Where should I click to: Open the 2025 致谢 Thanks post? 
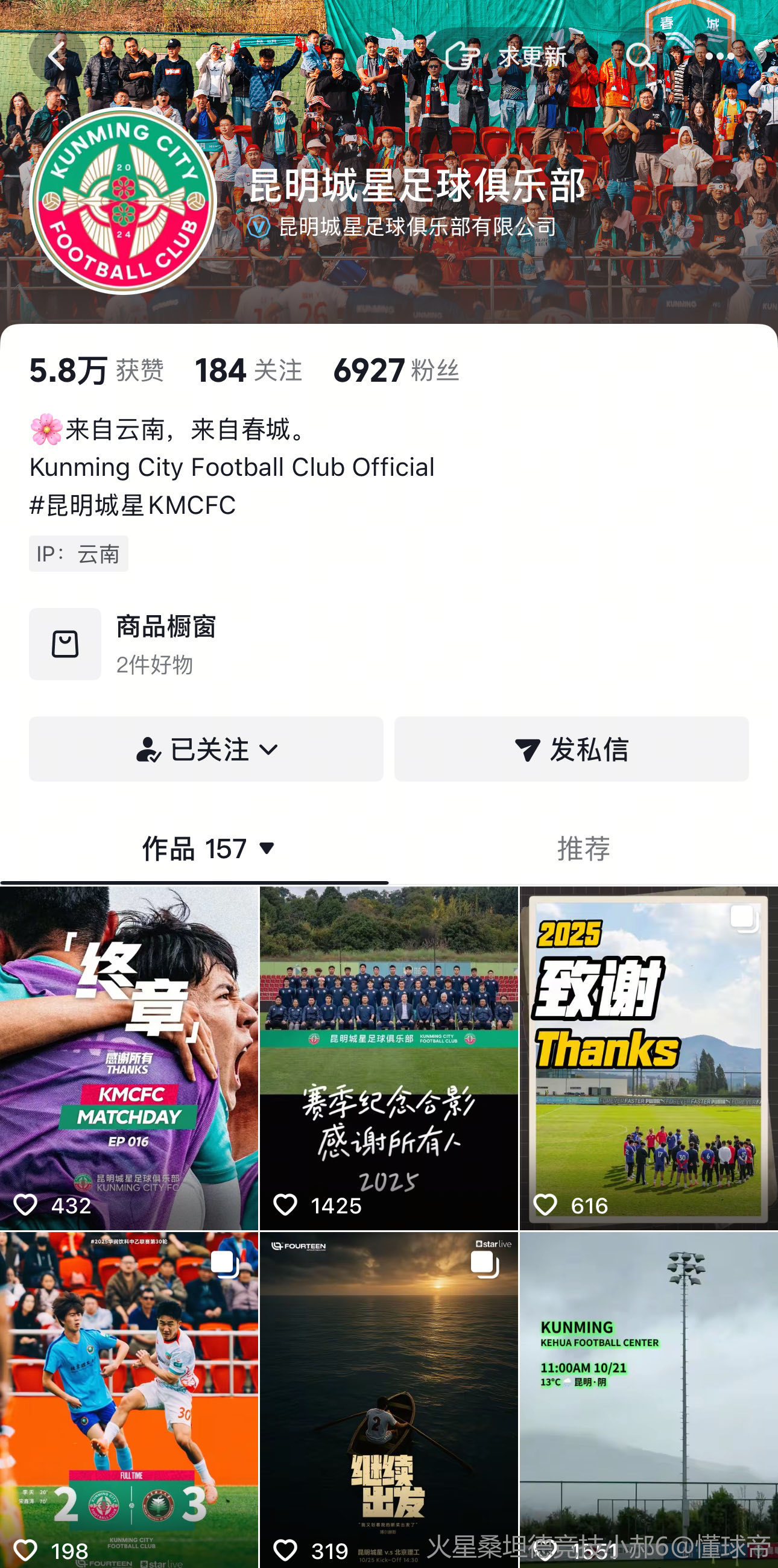pyautogui.click(x=648, y=1058)
